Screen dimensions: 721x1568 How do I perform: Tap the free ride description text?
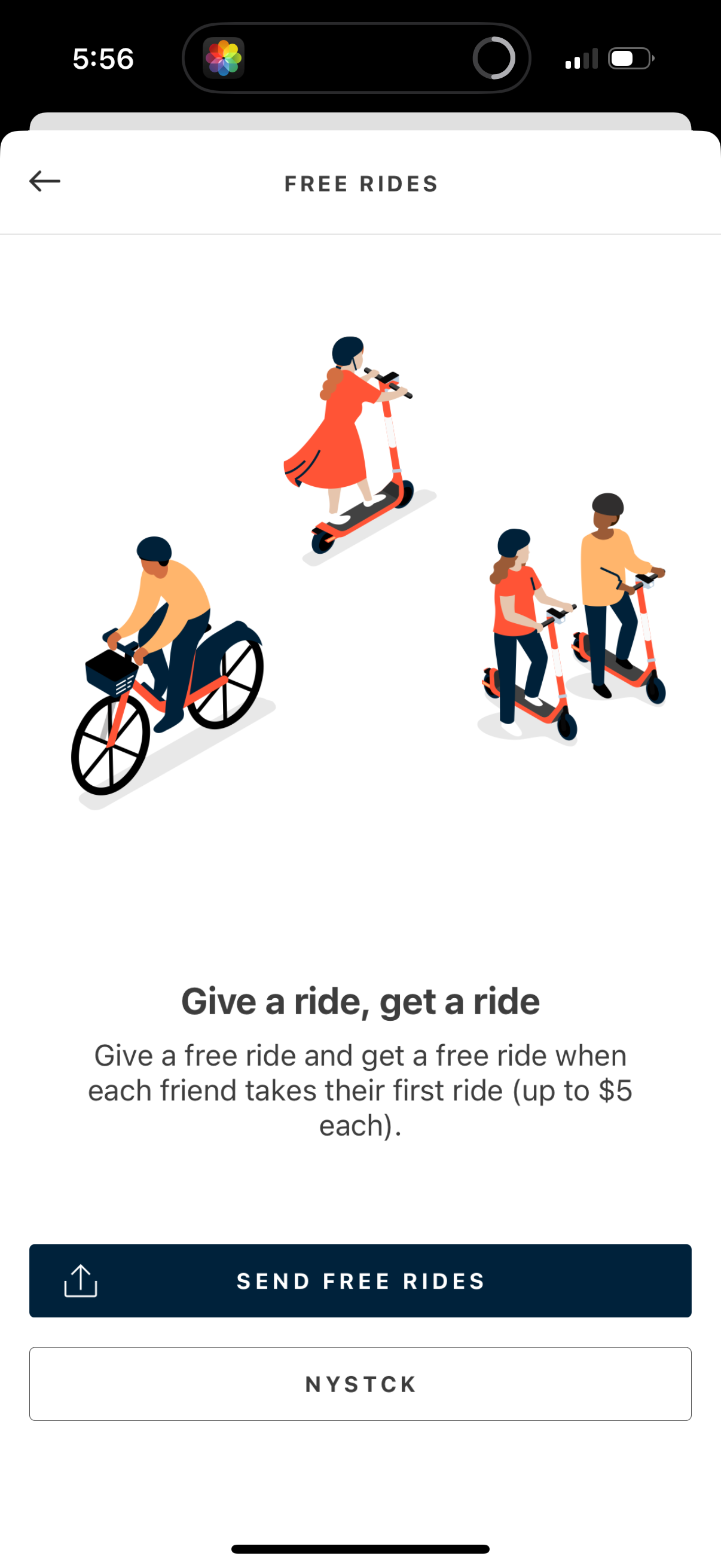tap(360, 1091)
